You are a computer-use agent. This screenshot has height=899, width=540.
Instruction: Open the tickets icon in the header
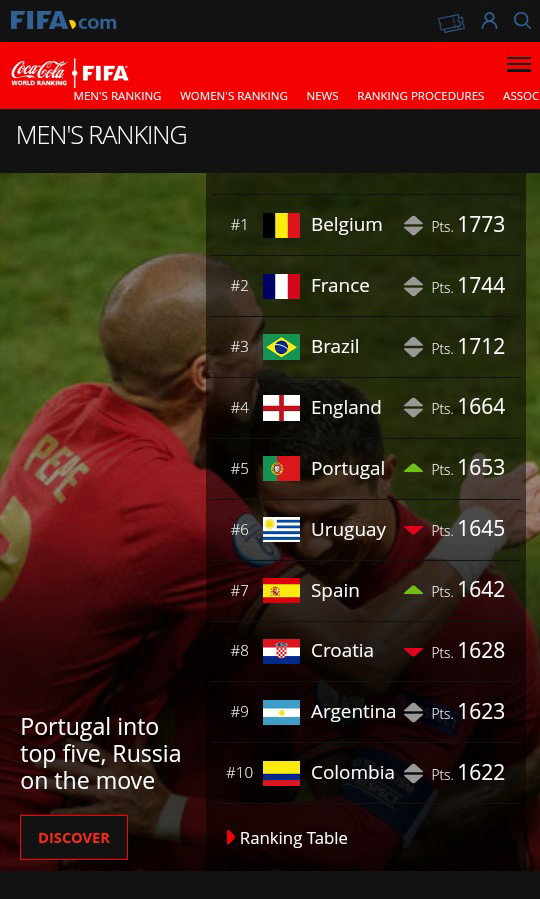(x=451, y=22)
